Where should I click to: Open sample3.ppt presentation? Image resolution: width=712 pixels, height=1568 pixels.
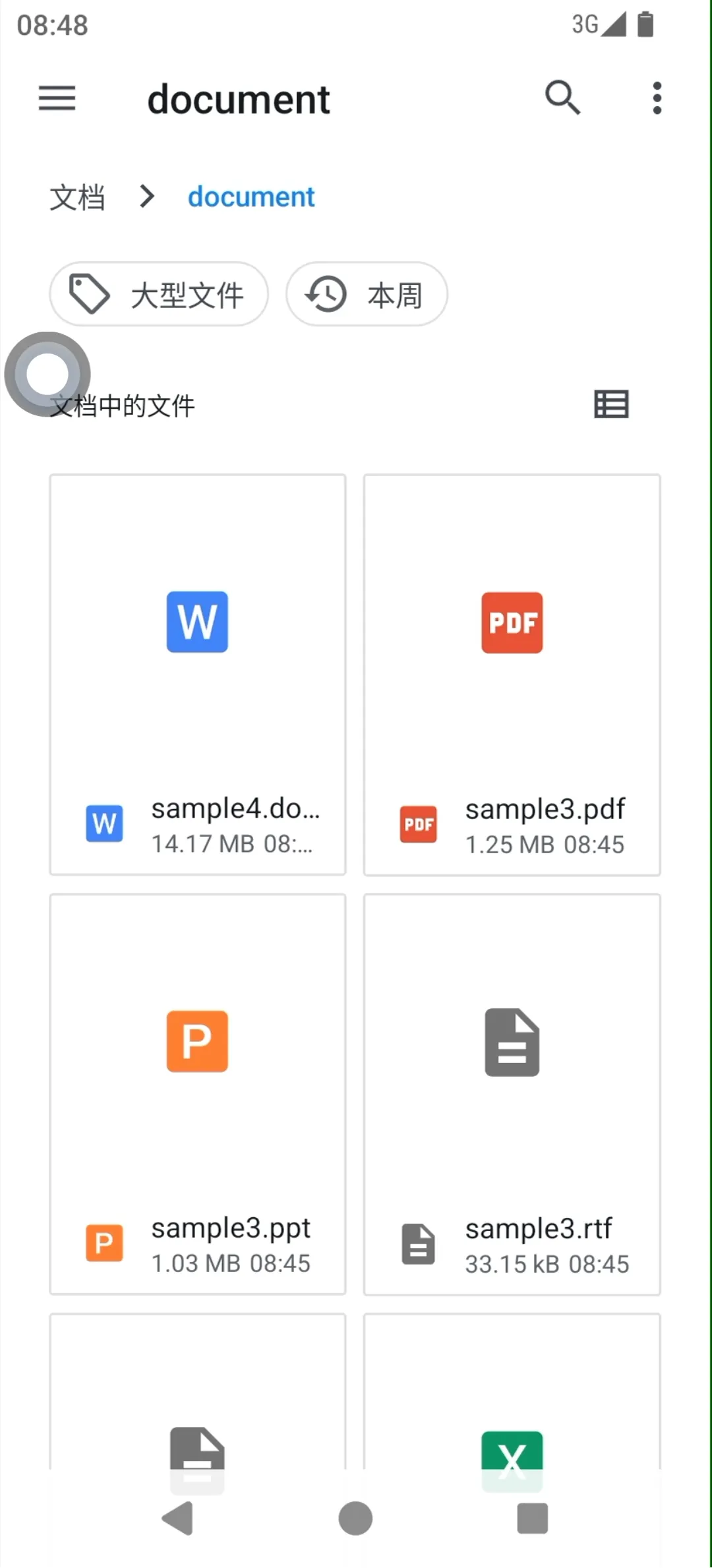198,1093
